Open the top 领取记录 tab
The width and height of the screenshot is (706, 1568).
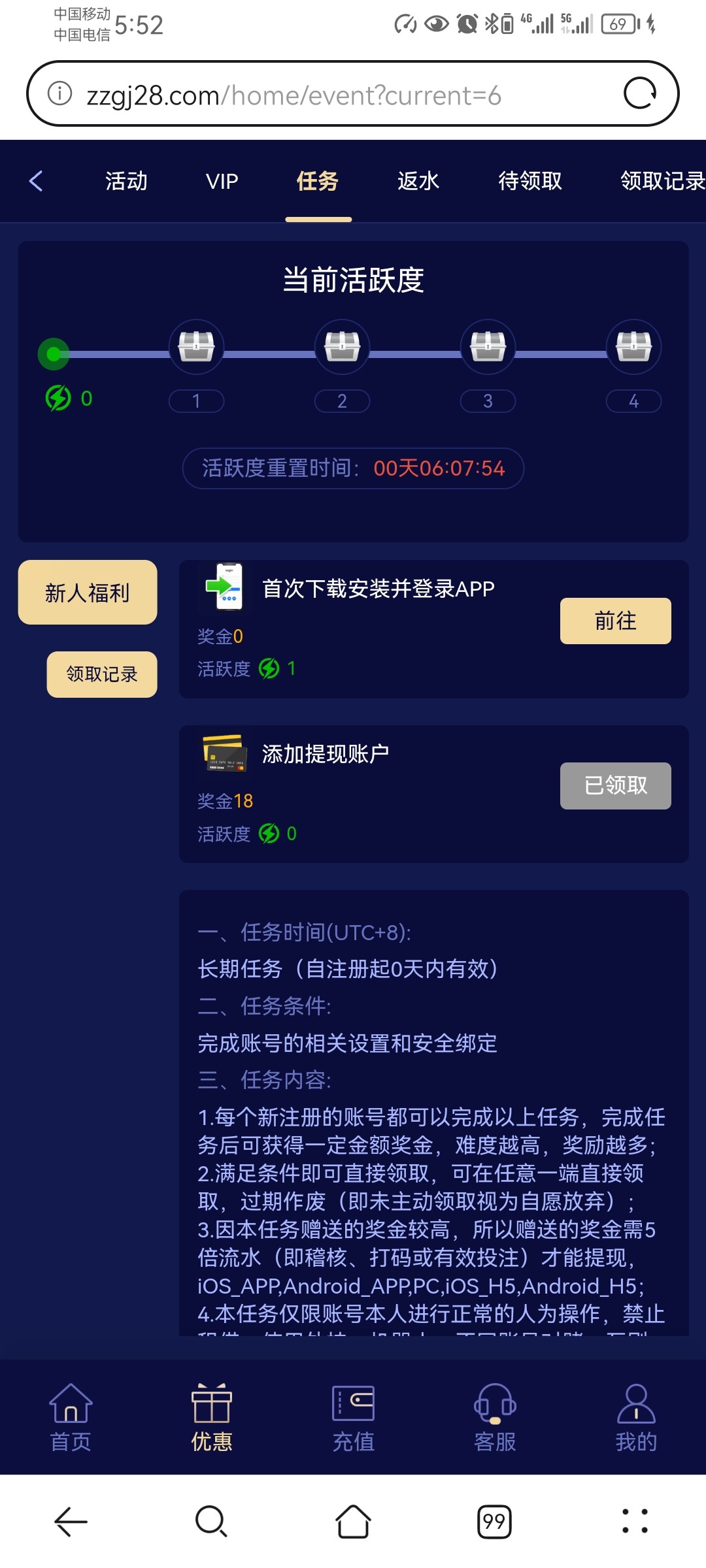pyautogui.click(x=662, y=181)
